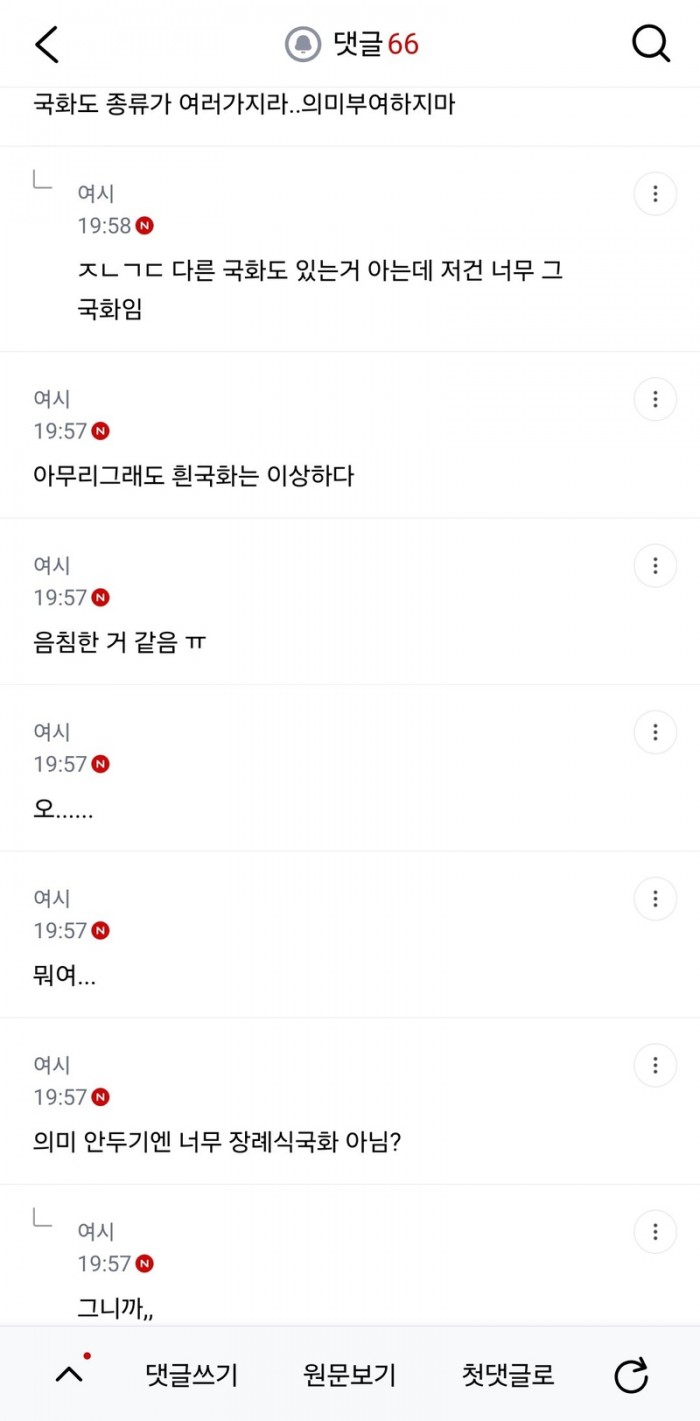Open options for the 오...... comment

coord(656,732)
